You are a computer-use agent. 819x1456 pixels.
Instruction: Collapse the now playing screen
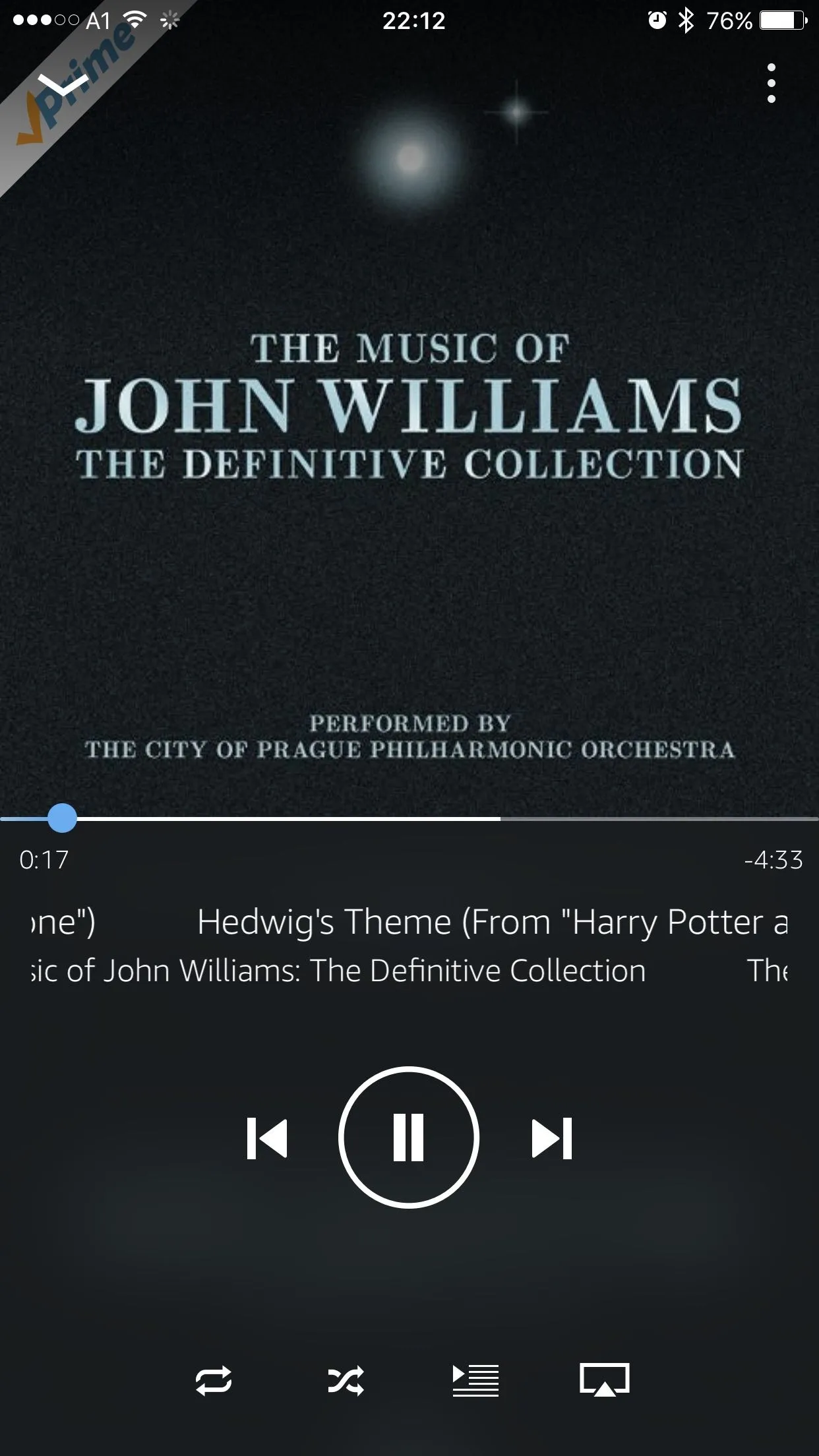click(63, 83)
